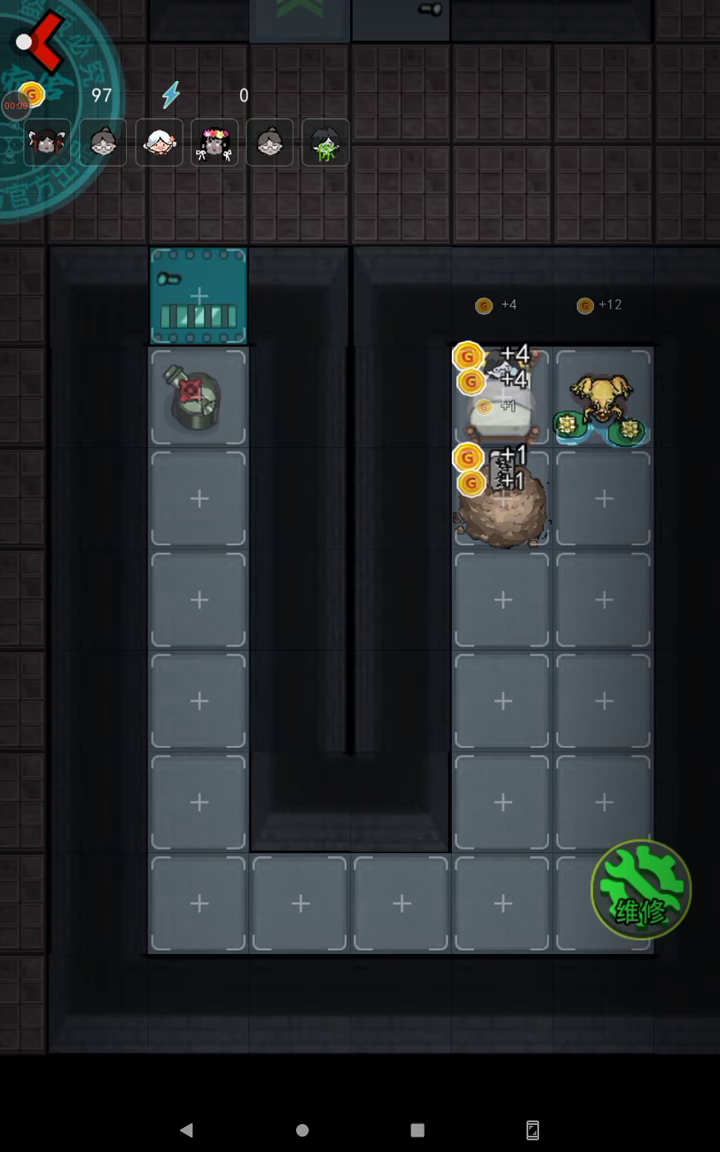Select the green-faced character avatar
Viewport: 720px width, 1152px height.
325,142
